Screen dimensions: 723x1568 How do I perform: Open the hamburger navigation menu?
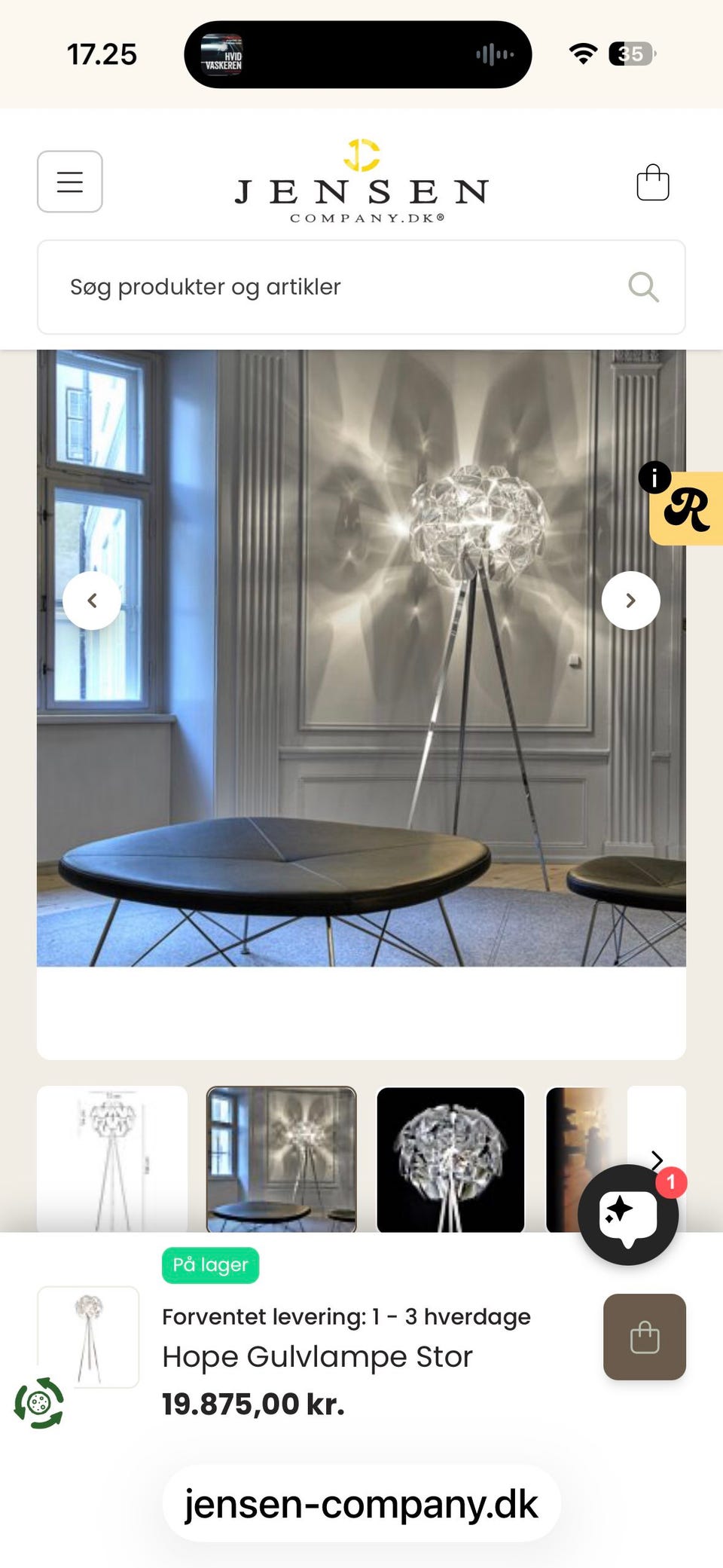pyautogui.click(x=69, y=182)
